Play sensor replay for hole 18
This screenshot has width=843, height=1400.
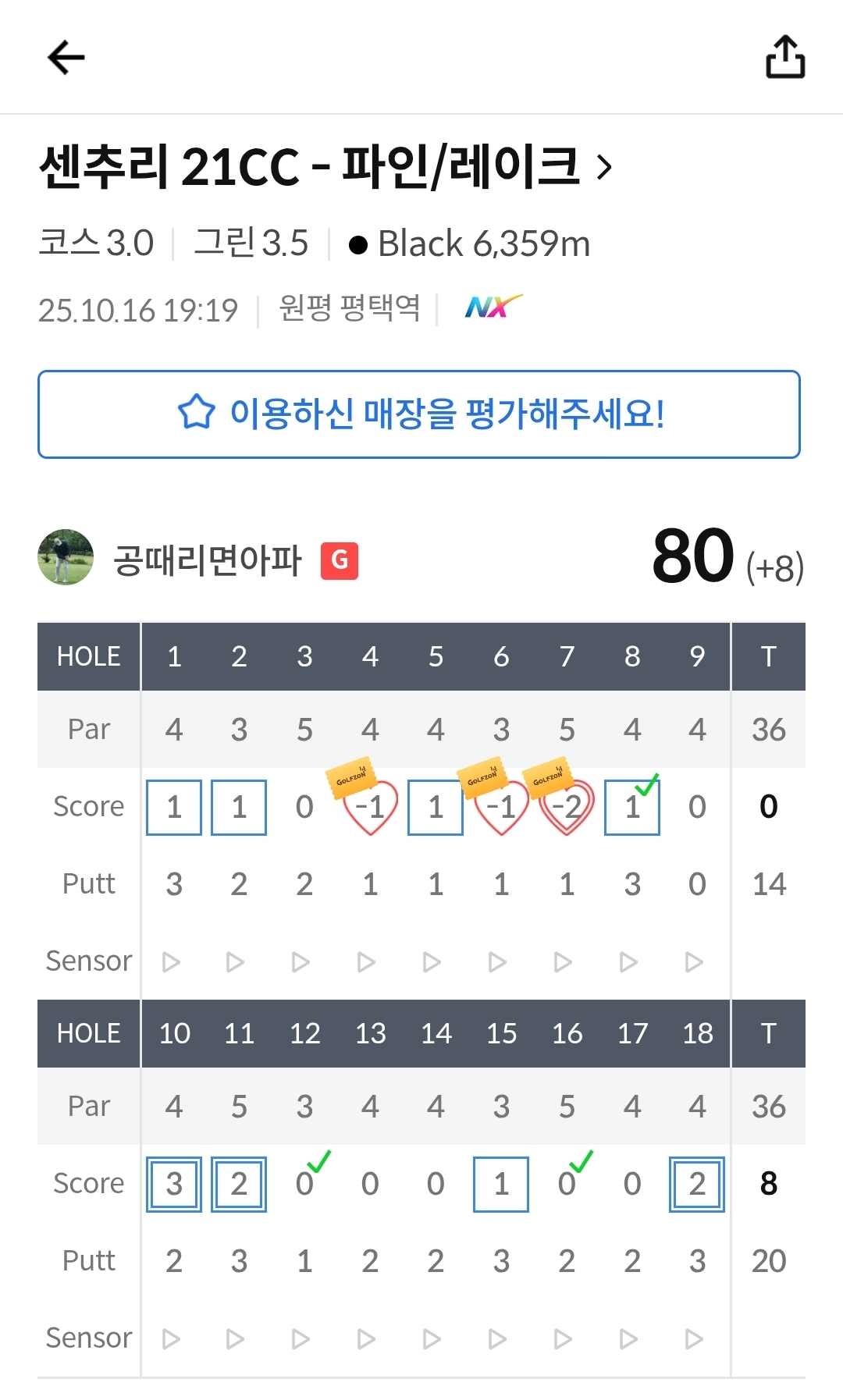coord(694,1339)
